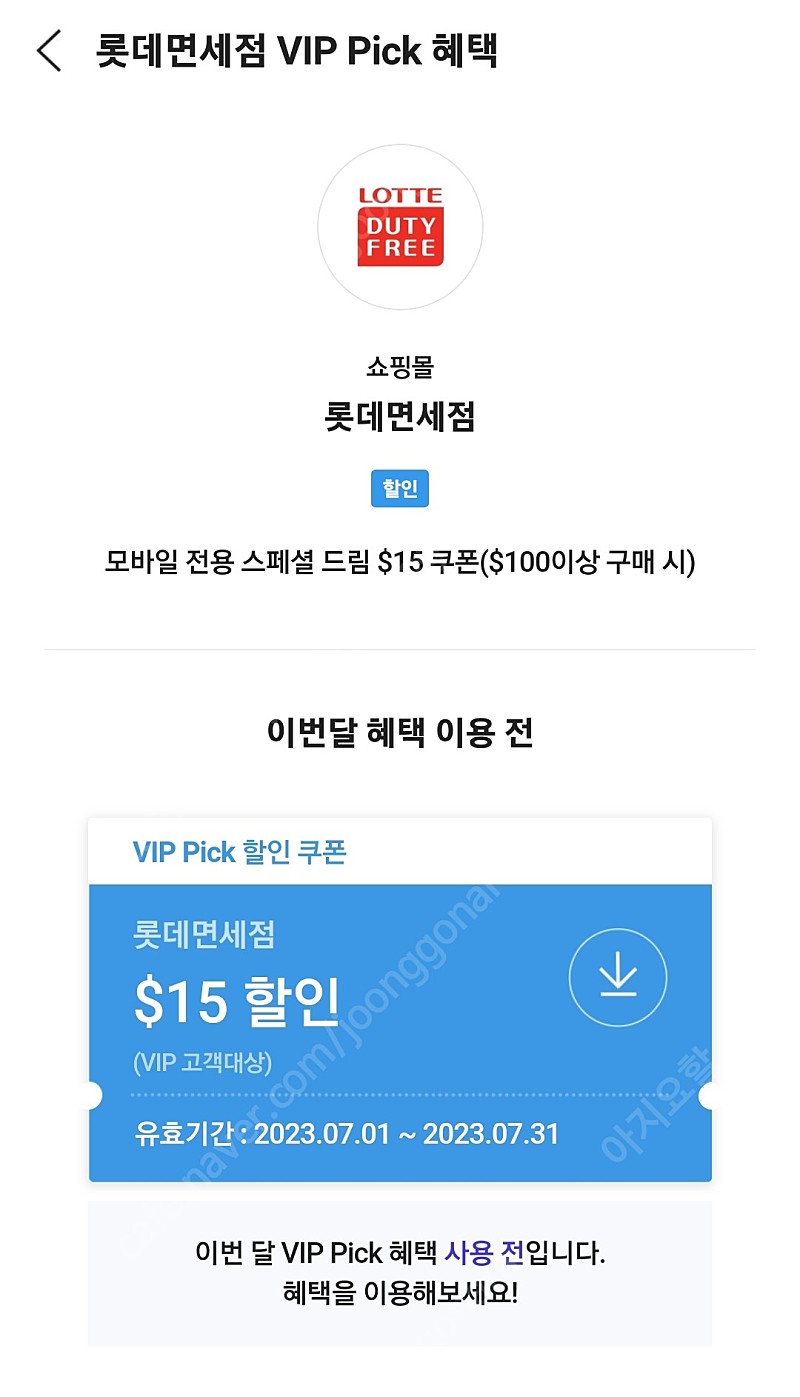The height and width of the screenshot is (1397, 800).
Task: Open the 롯데면세점 shopping mall link
Action: pyautogui.click(x=399, y=417)
